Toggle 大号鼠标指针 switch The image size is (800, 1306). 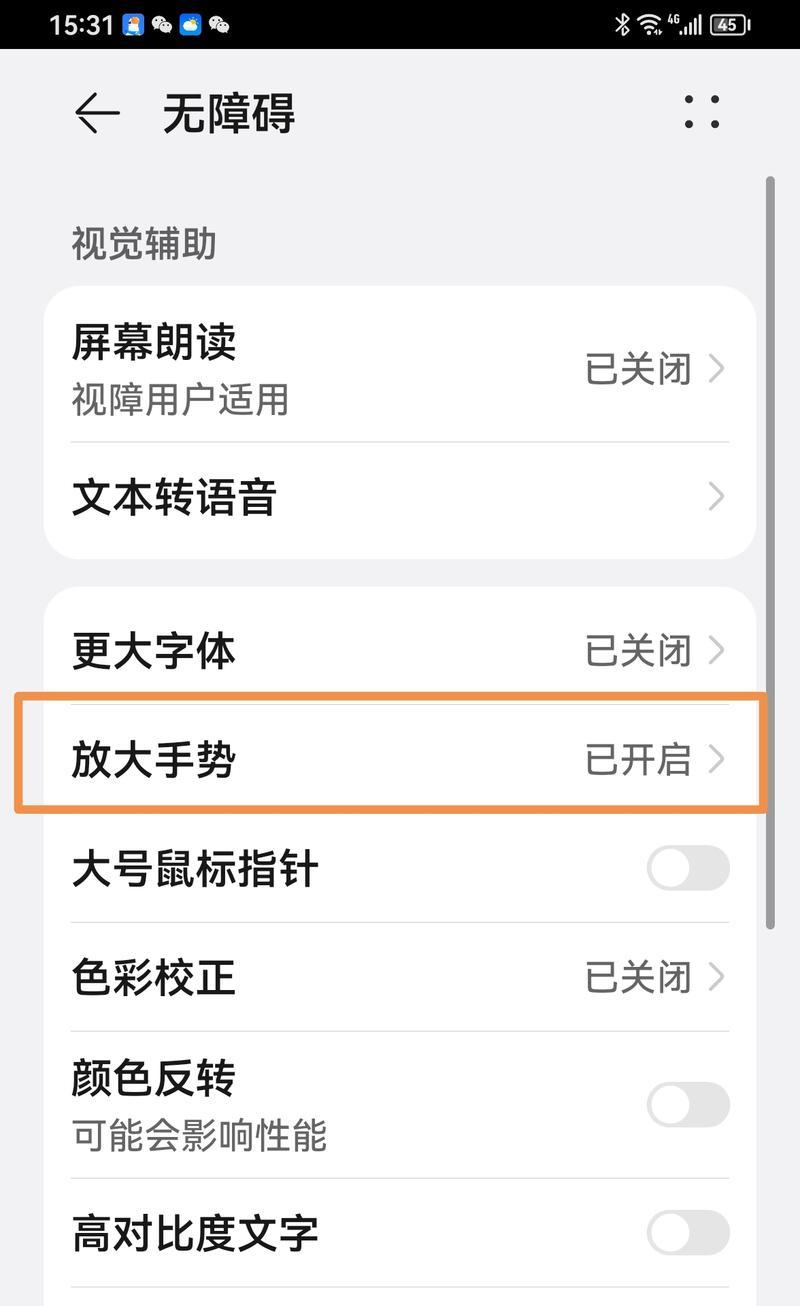(x=688, y=868)
